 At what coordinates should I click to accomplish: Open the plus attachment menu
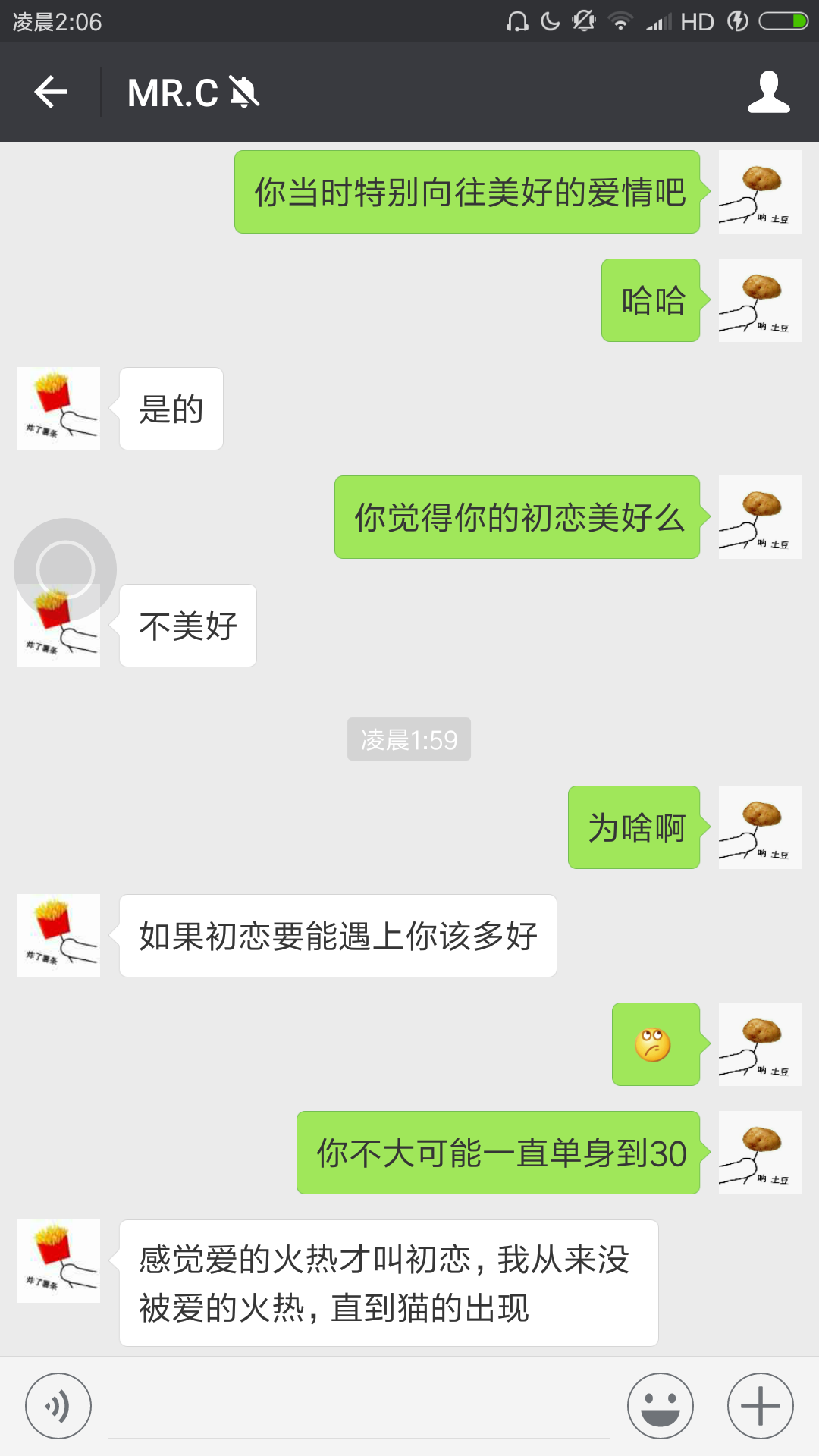point(760,1406)
